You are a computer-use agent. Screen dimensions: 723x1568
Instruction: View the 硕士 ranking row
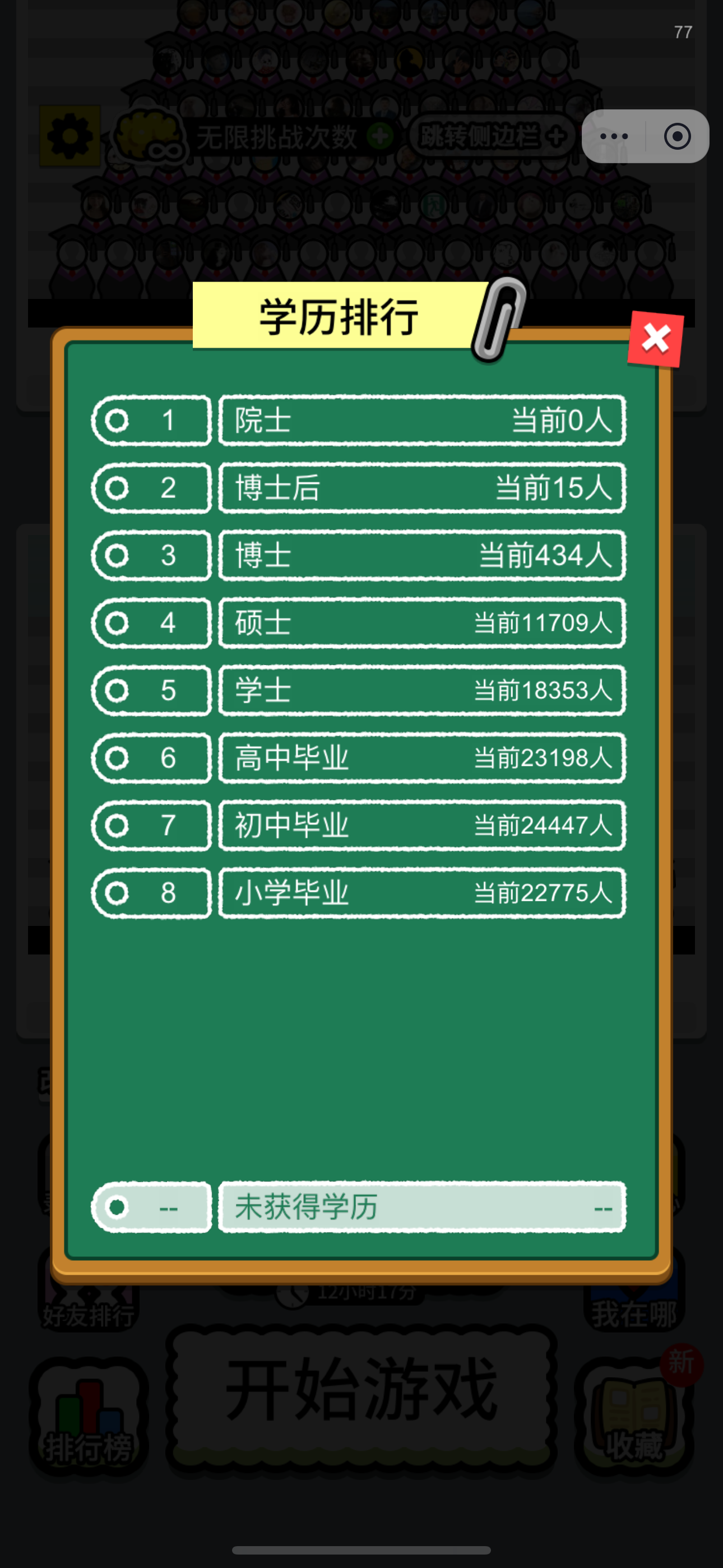(421, 623)
